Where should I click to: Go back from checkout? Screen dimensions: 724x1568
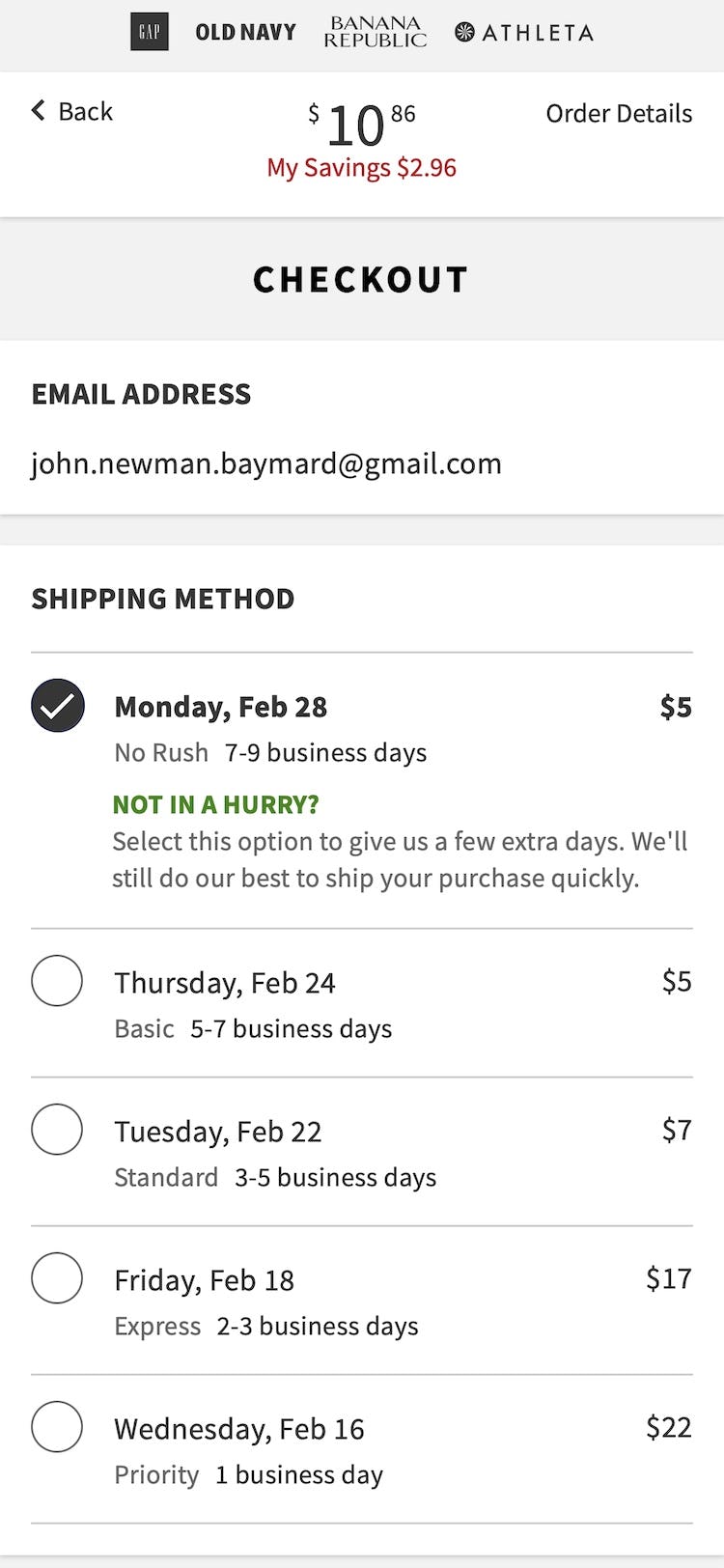point(72,112)
